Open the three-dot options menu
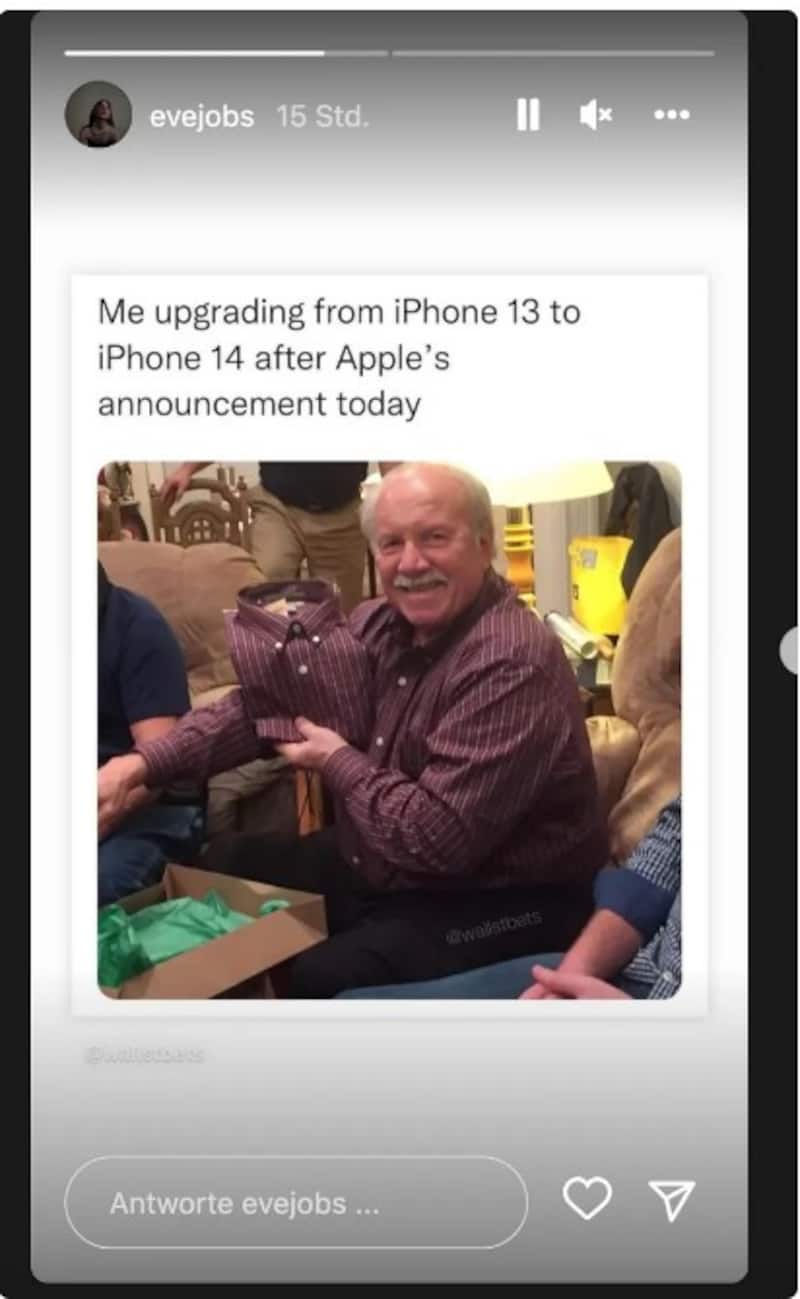This screenshot has width=800, height=1299. 671,115
